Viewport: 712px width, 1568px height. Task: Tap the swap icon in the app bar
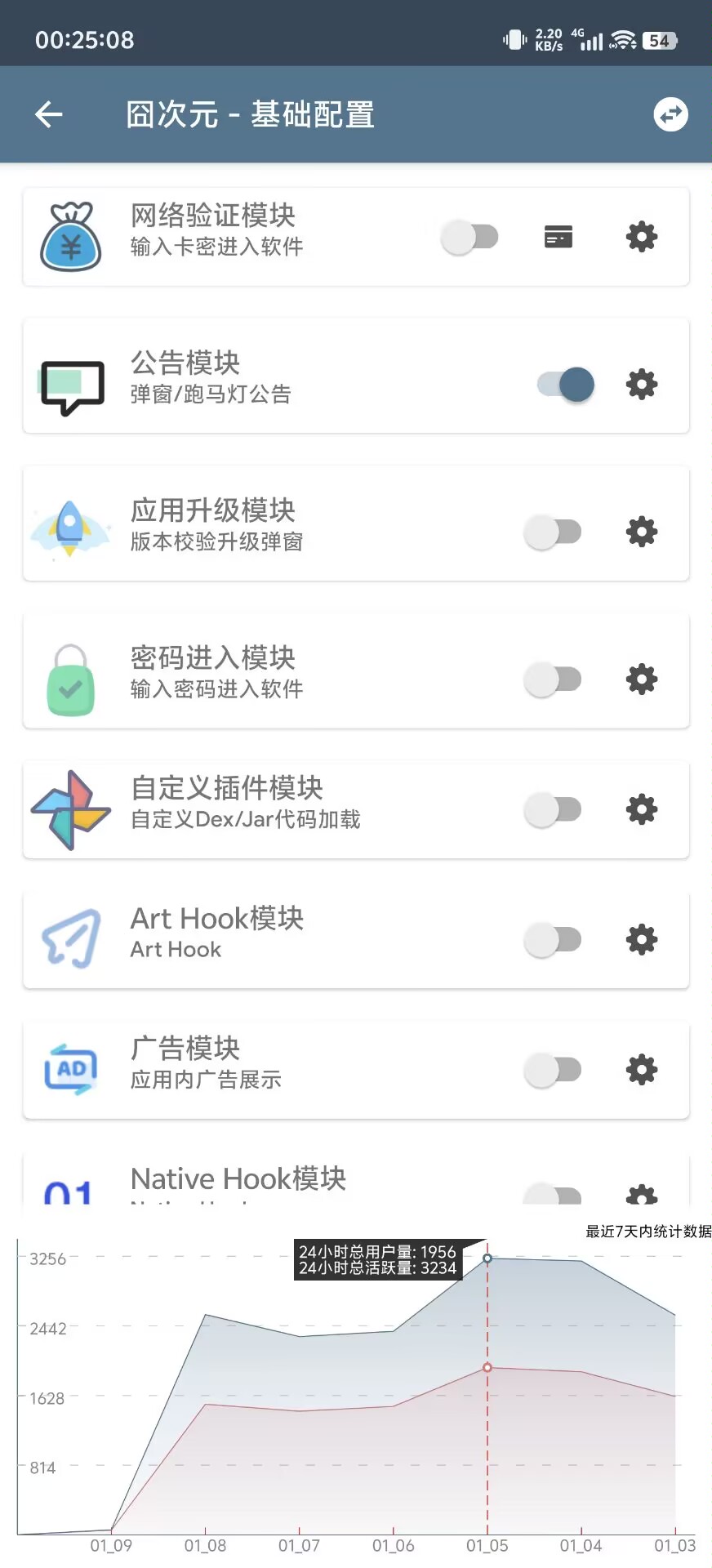(x=670, y=114)
